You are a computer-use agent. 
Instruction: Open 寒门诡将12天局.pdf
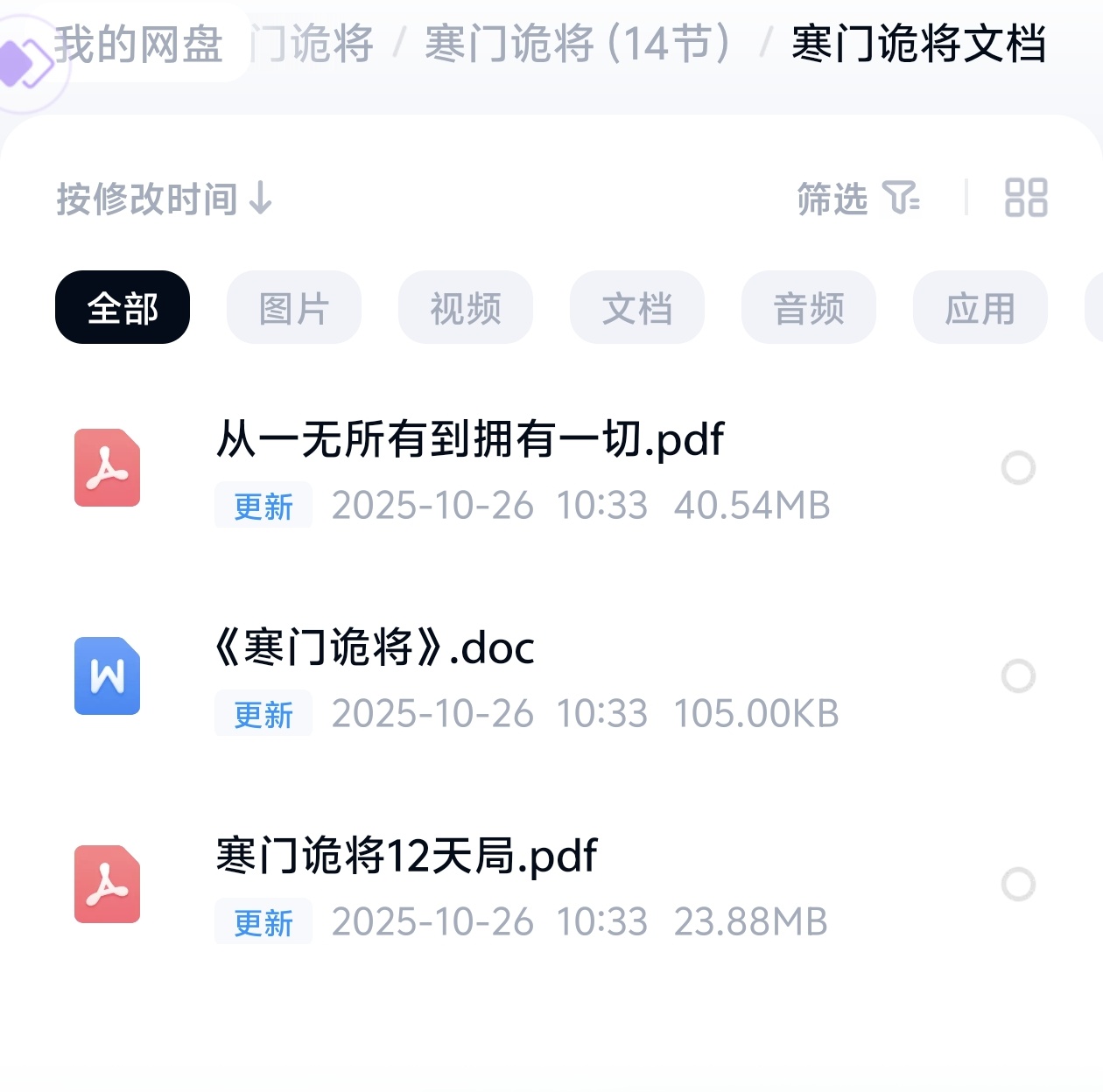click(x=406, y=856)
